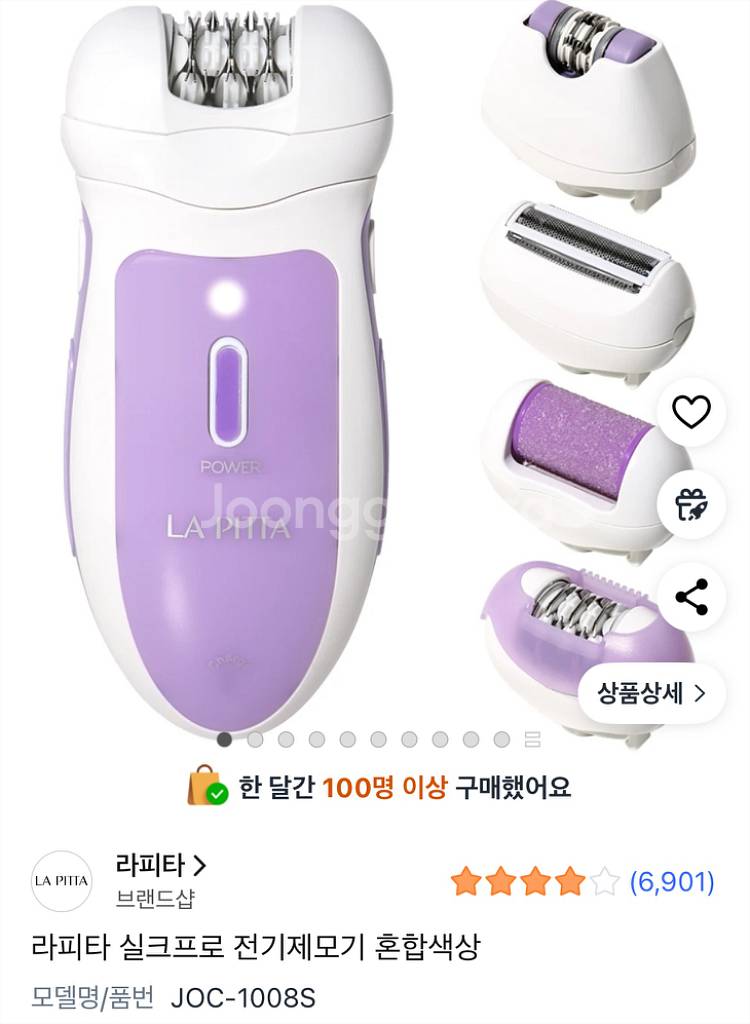750x1024 pixels.
Task: Expand the list view indicator beside carousel dots
Action: (534, 740)
